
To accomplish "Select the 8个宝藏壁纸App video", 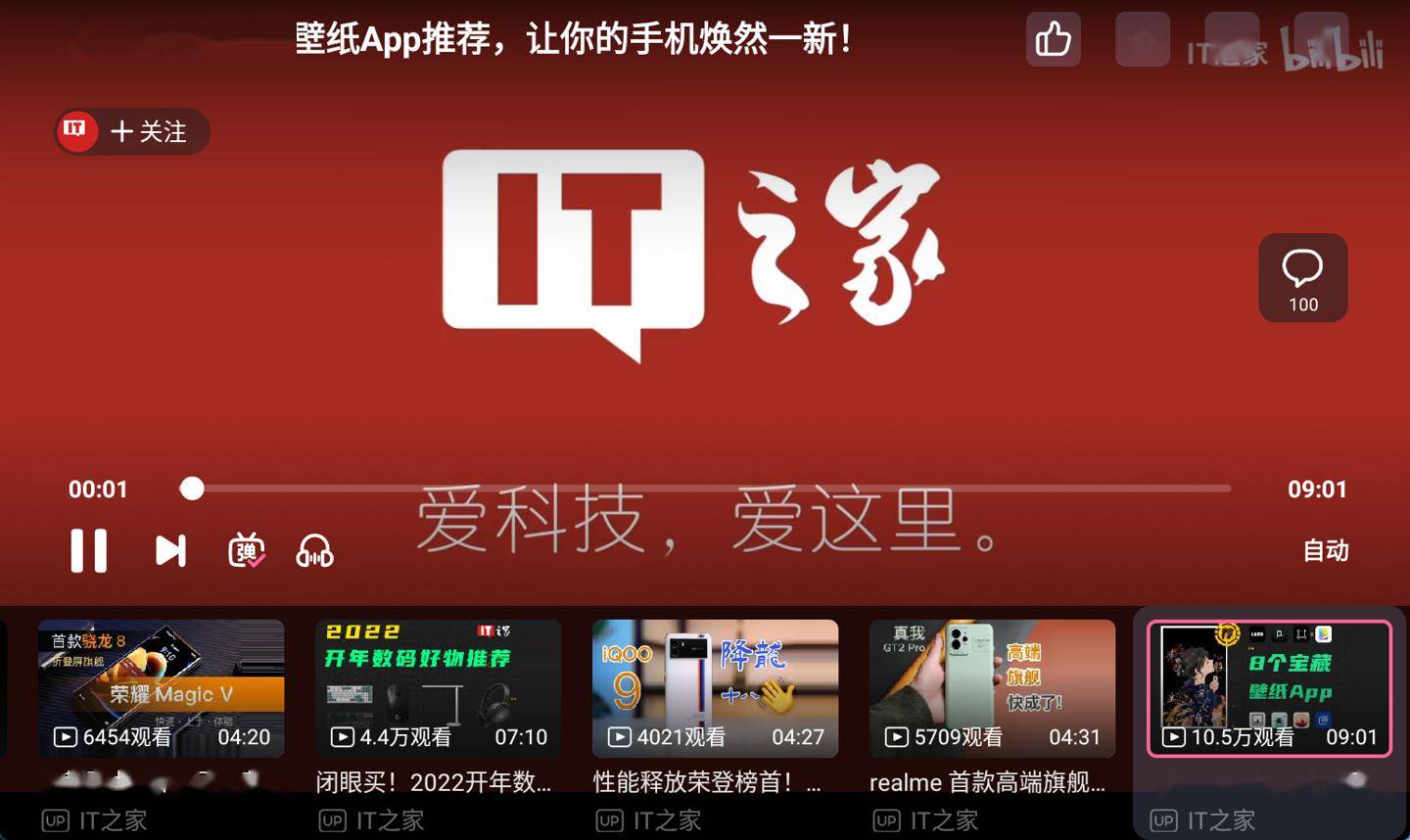I will click(x=1269, y=688).
